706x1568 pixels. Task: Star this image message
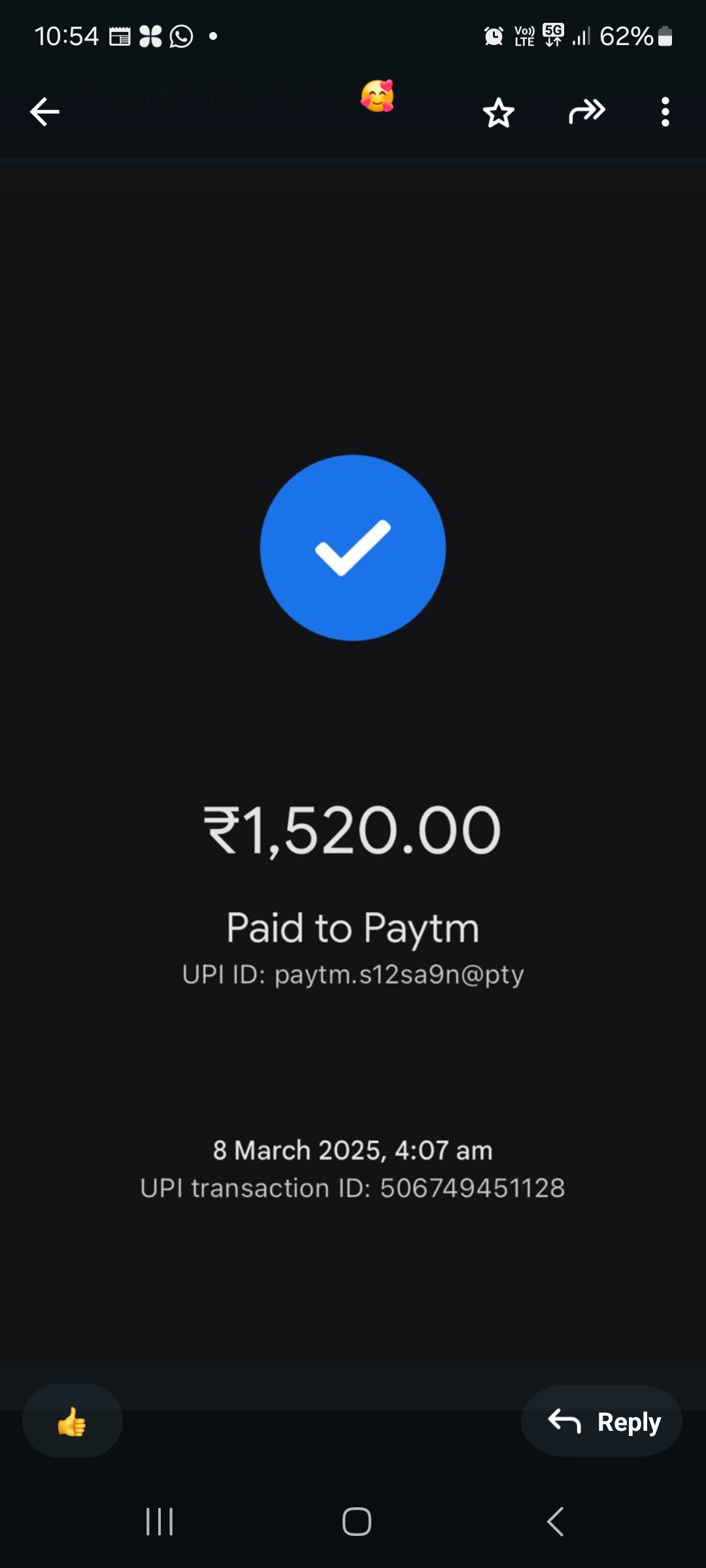(498, 113)
